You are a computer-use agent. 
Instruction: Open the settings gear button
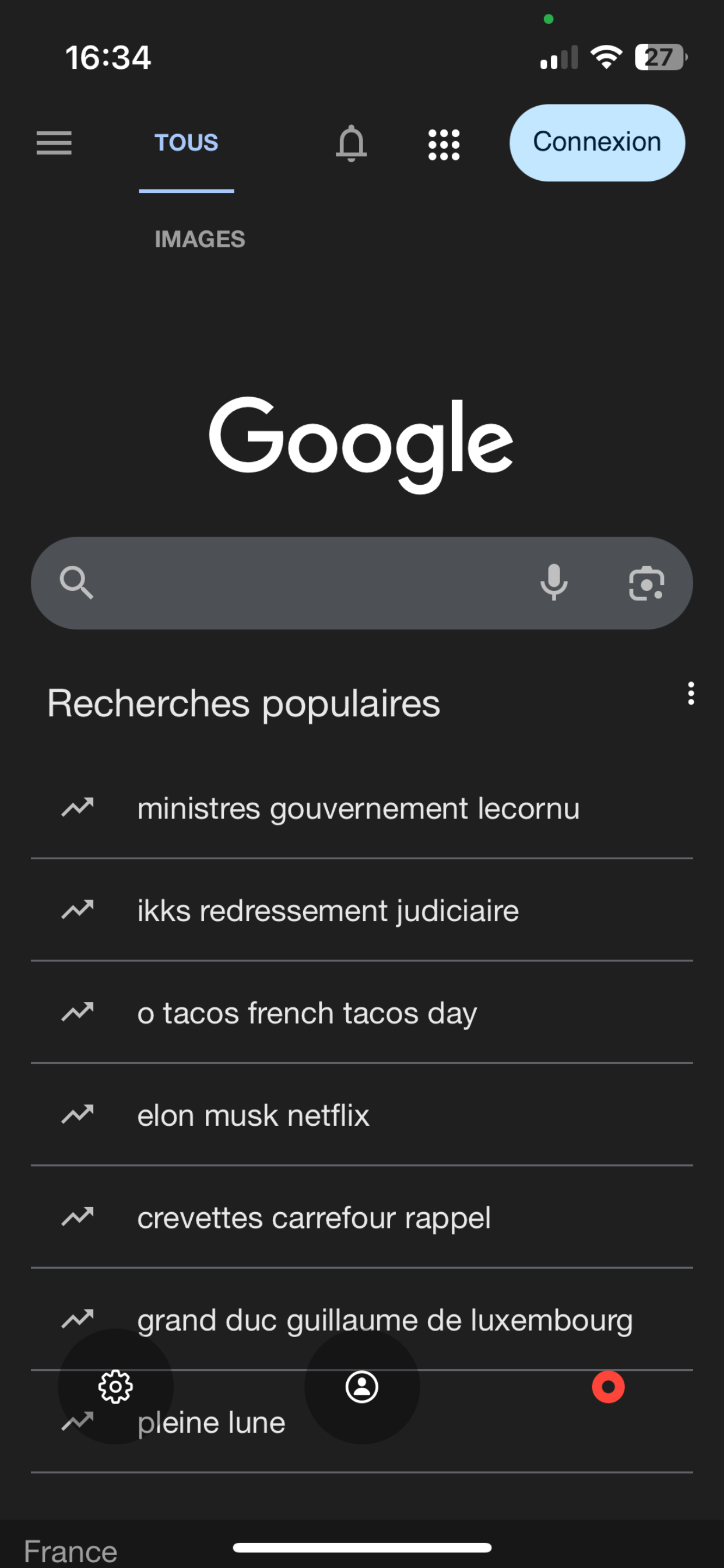coord(115,1387)
